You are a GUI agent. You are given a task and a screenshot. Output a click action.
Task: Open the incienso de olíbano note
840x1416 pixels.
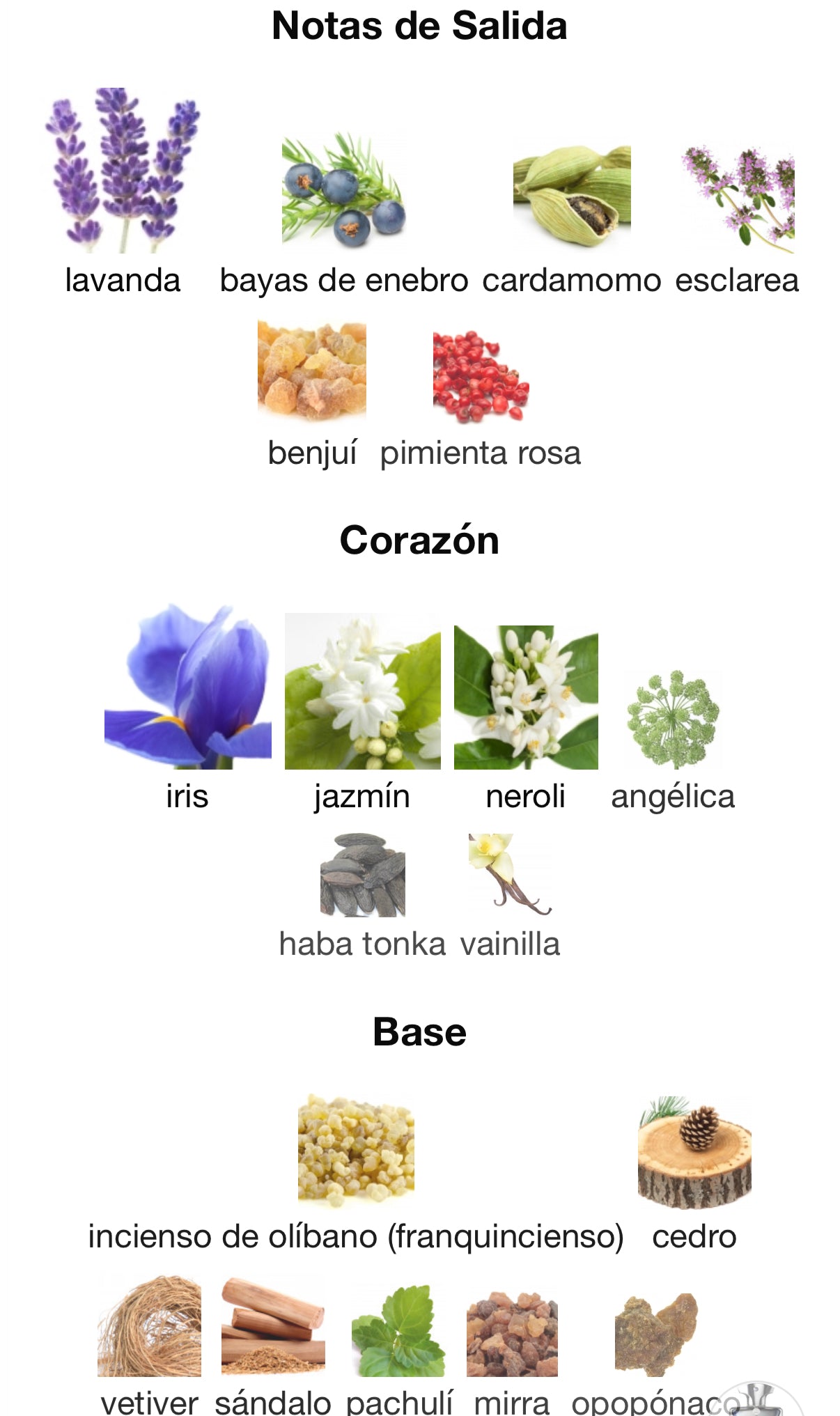tap(356, 1150)
